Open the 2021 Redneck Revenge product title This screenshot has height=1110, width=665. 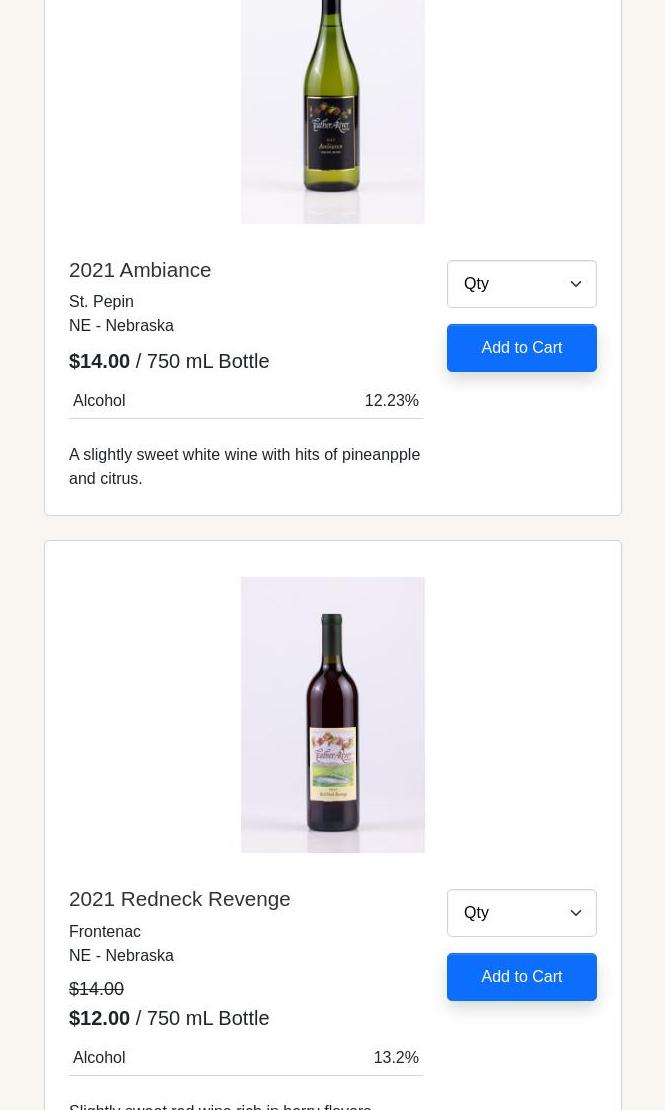click(x=180, y=899)
